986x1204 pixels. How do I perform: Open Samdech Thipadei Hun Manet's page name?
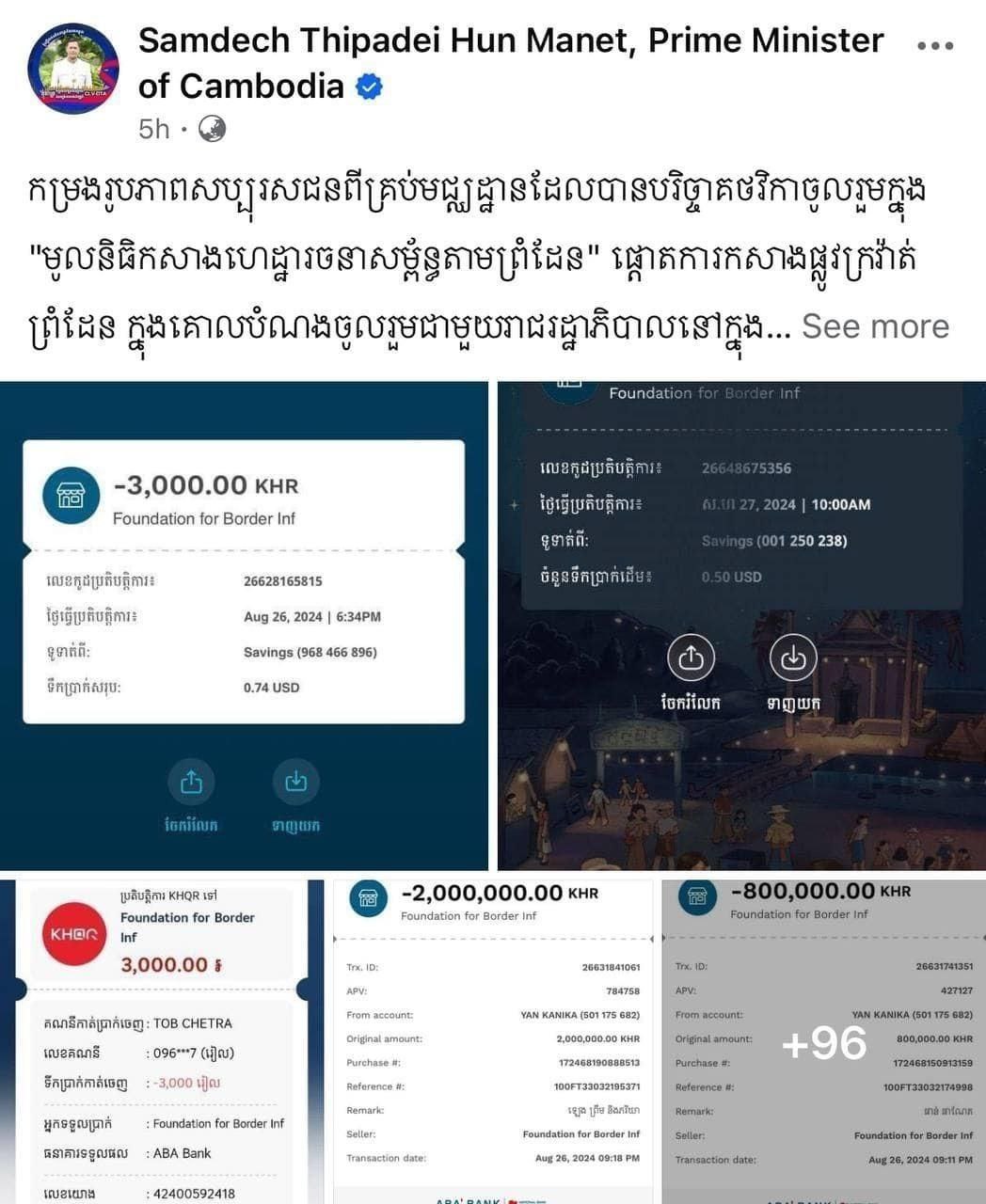tap(510, 41)
